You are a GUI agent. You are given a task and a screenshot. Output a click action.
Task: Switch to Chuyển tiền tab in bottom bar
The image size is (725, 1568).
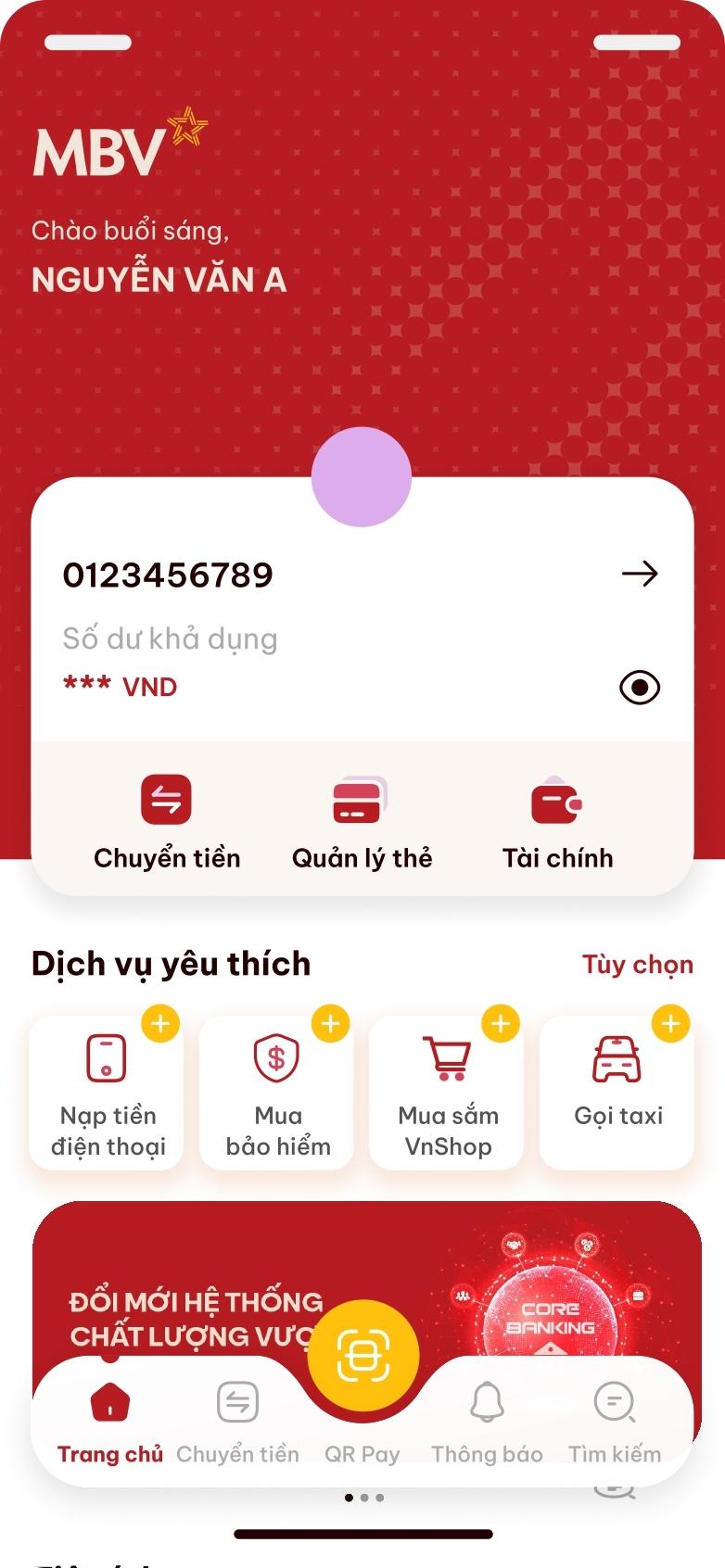pos(237,1423)
